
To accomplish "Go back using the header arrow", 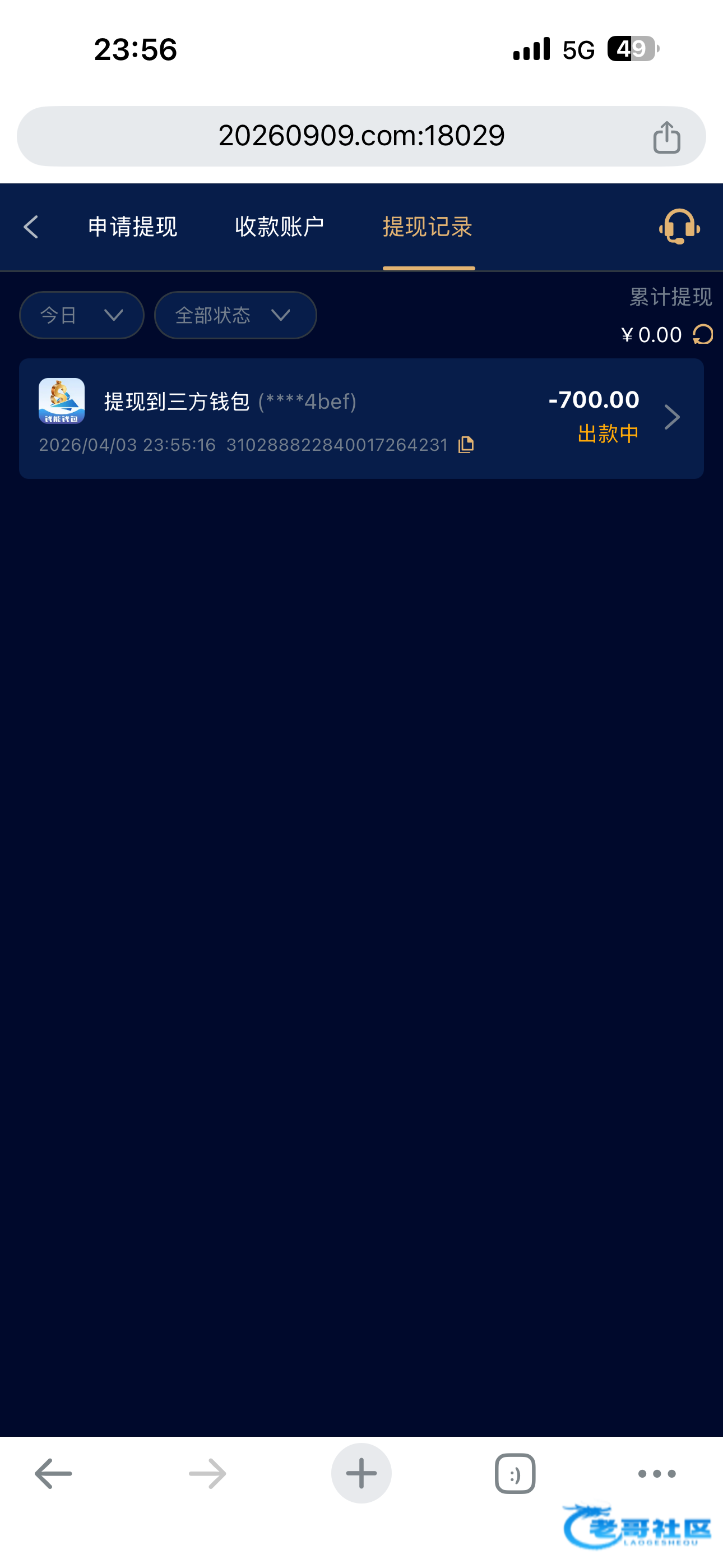I will click(31, 227).
